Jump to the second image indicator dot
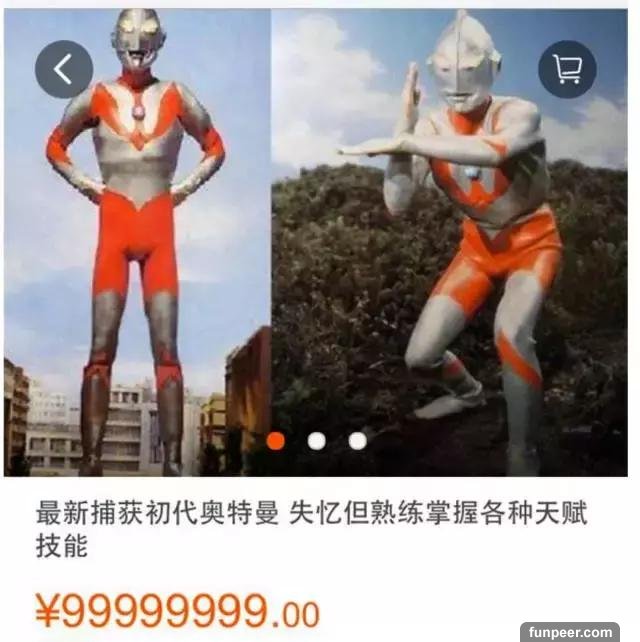The image size is (640, 642). pyautogui.click(x=317, y=440)
